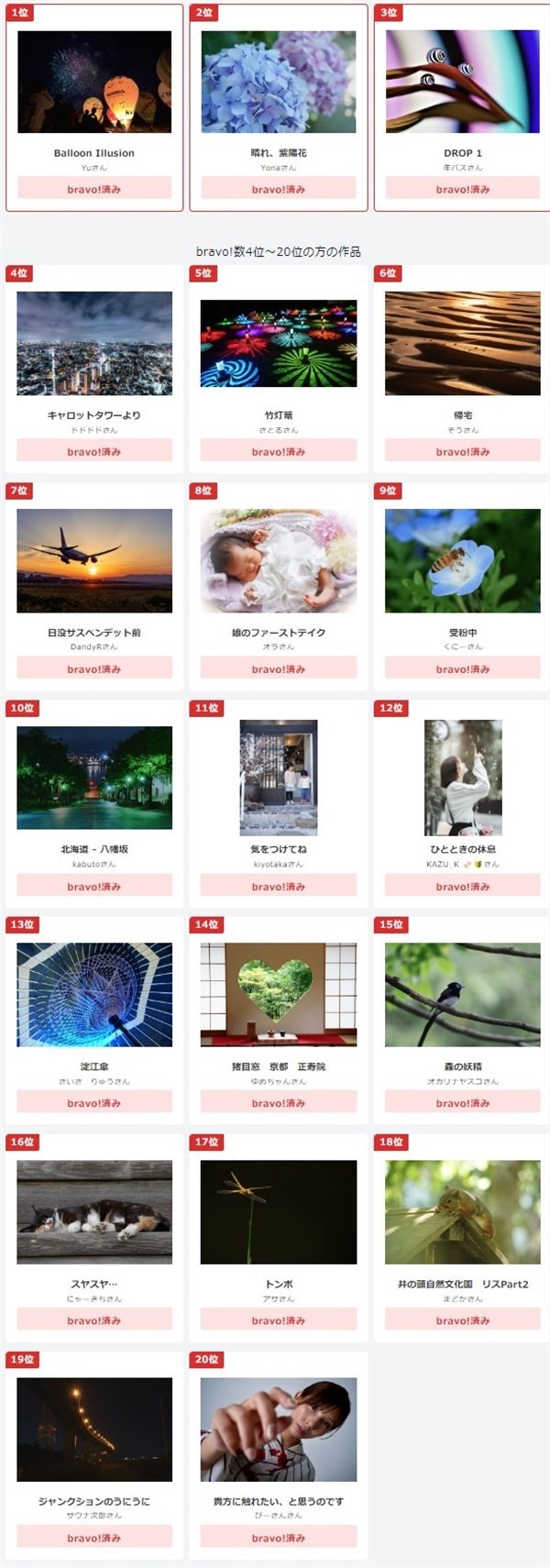
Task: Open the キャロットタワーより cityscape photo
Action: coord(93,343)
